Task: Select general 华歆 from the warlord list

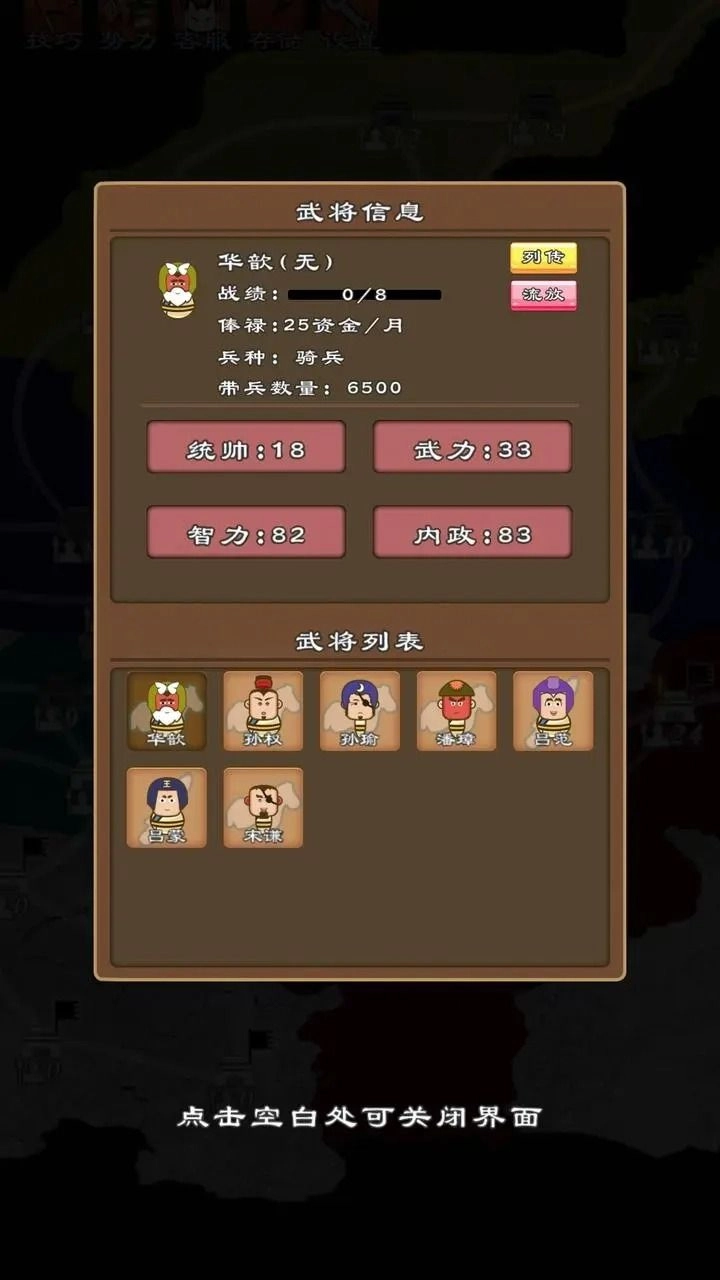Action: pos(166,712)
